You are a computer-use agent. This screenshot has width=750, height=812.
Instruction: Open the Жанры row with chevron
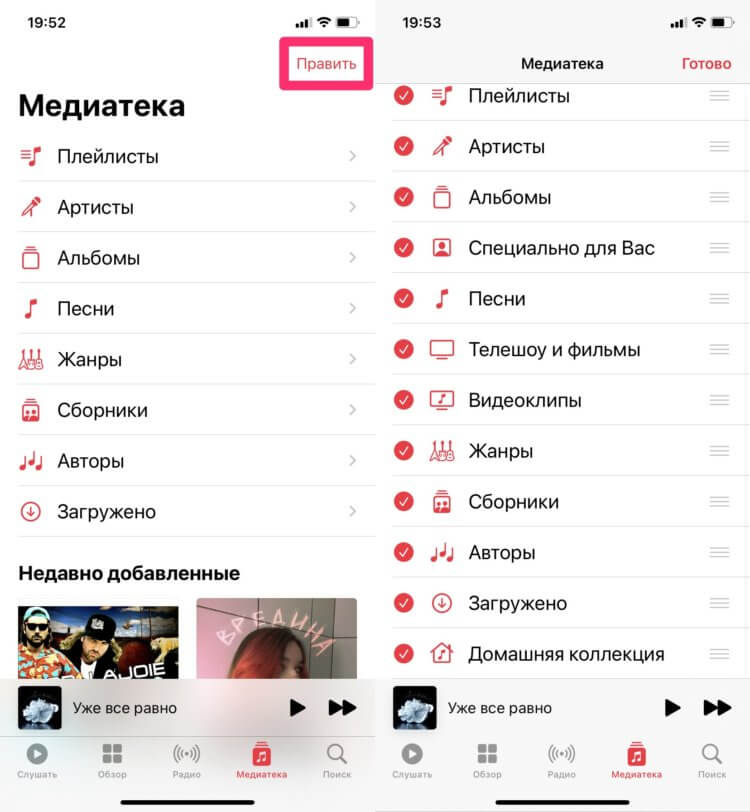188,359
